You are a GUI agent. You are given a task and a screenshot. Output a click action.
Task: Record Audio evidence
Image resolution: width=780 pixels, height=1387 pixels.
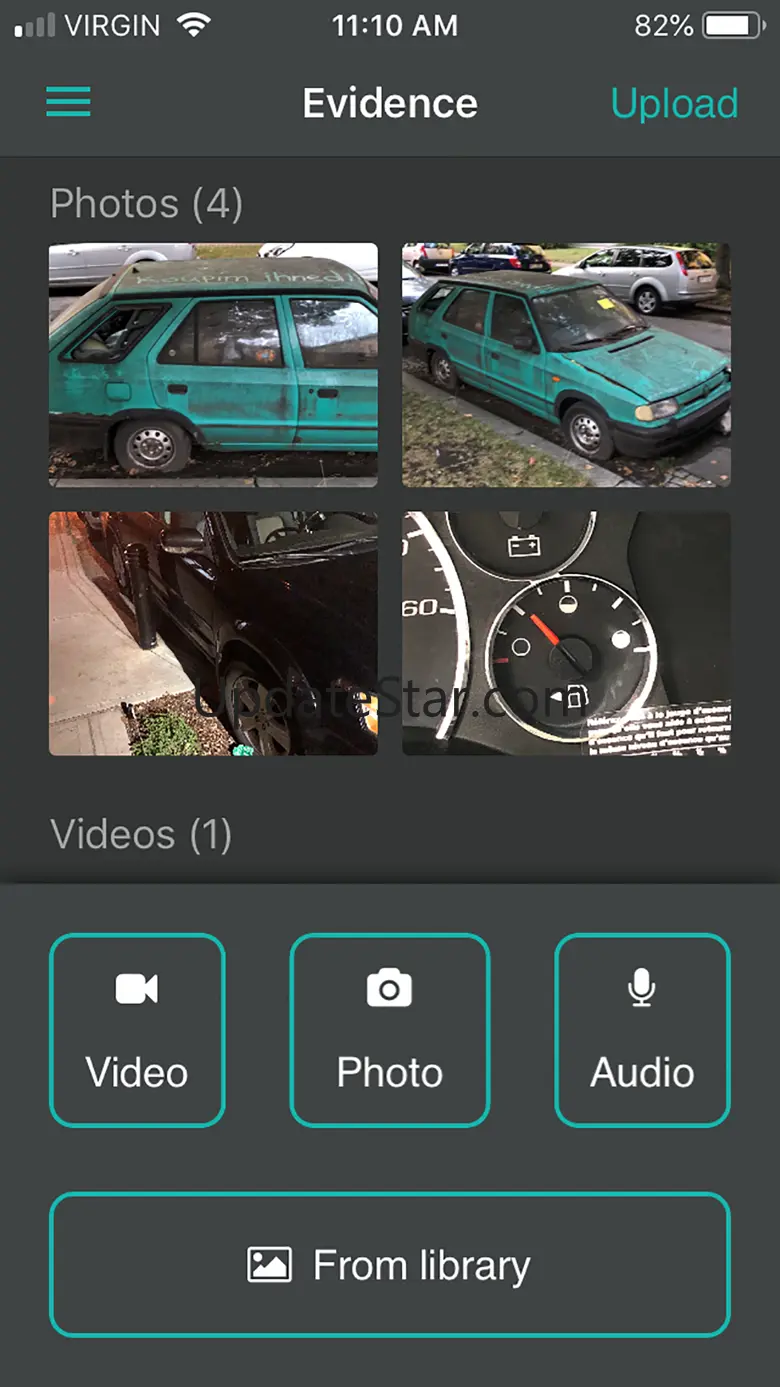tap(642, 1029)
